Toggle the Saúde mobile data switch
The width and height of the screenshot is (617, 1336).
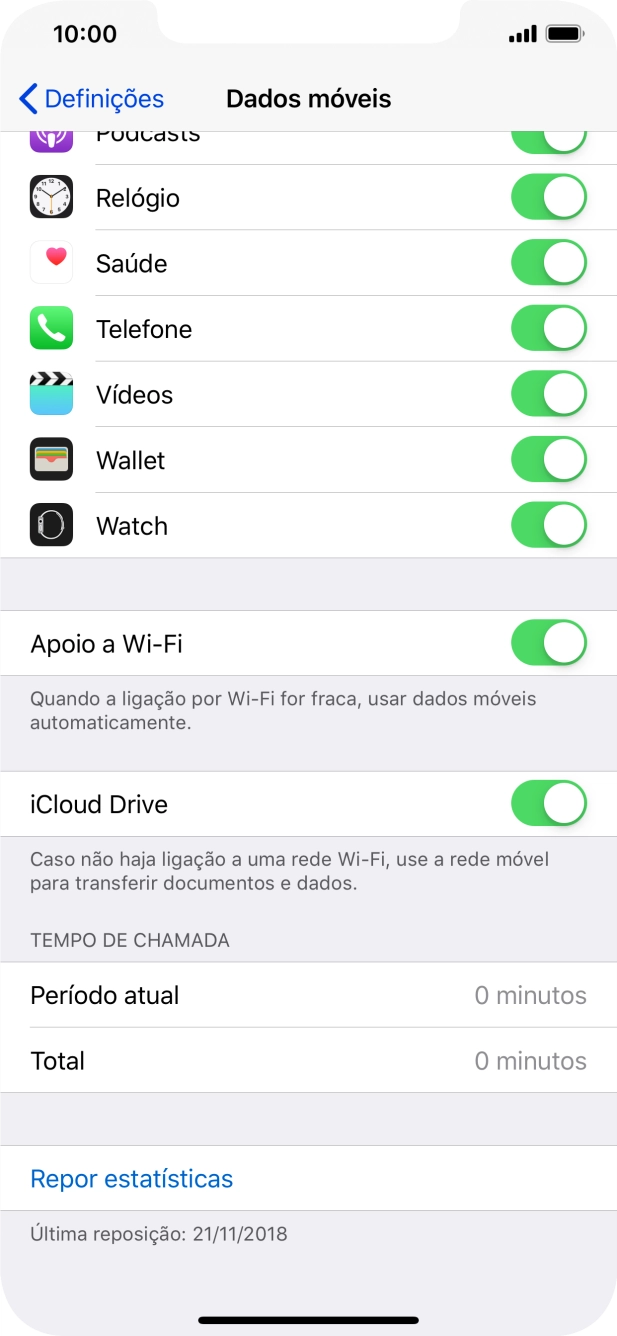[548, 264]
